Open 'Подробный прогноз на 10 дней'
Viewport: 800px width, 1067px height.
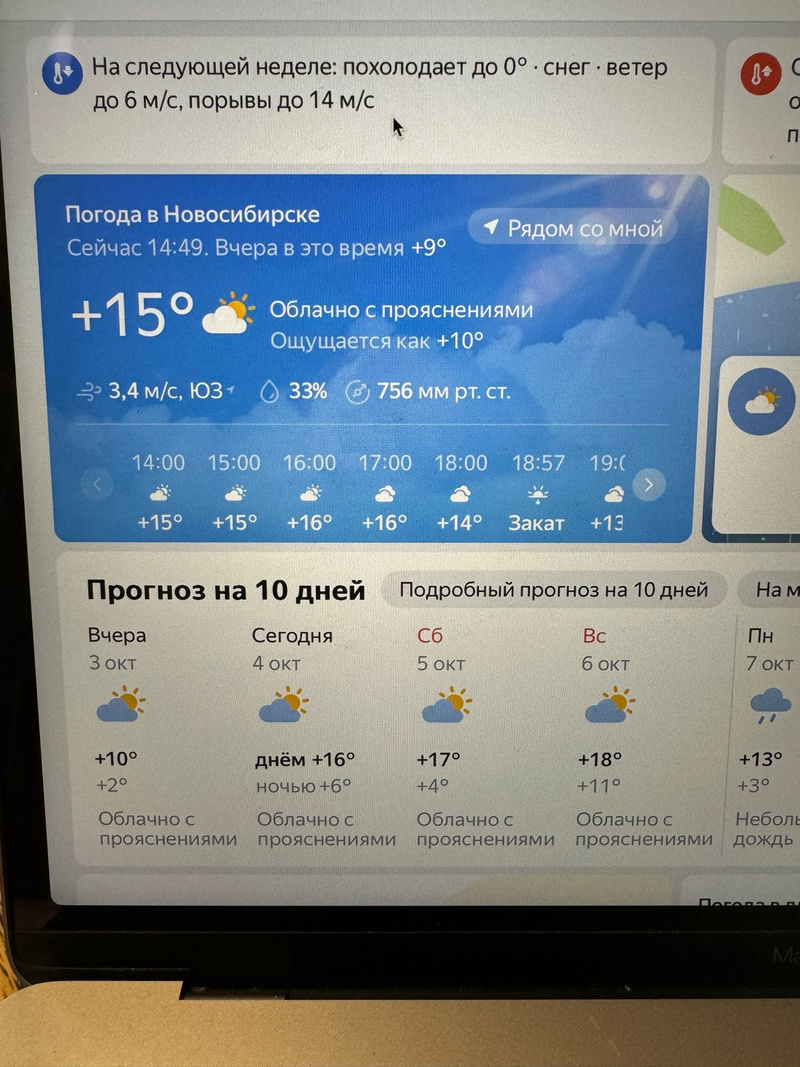[x=553, y=590]
